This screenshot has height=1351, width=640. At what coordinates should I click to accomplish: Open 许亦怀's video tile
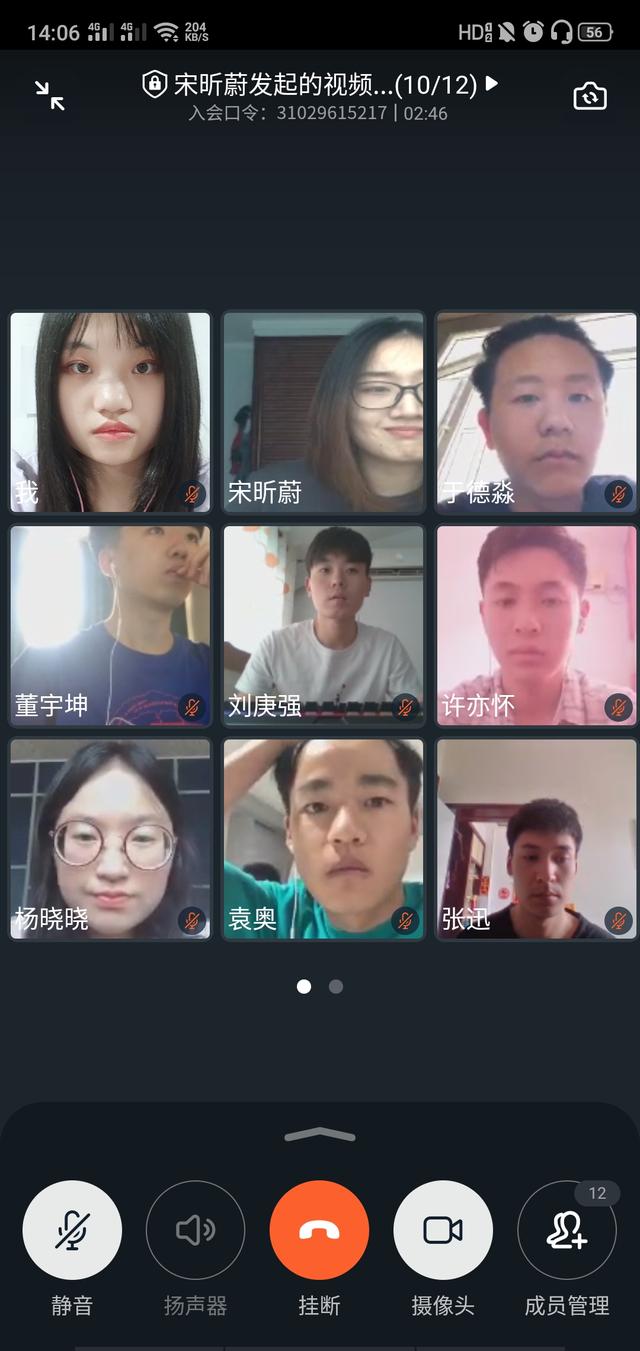pos(536,625)
